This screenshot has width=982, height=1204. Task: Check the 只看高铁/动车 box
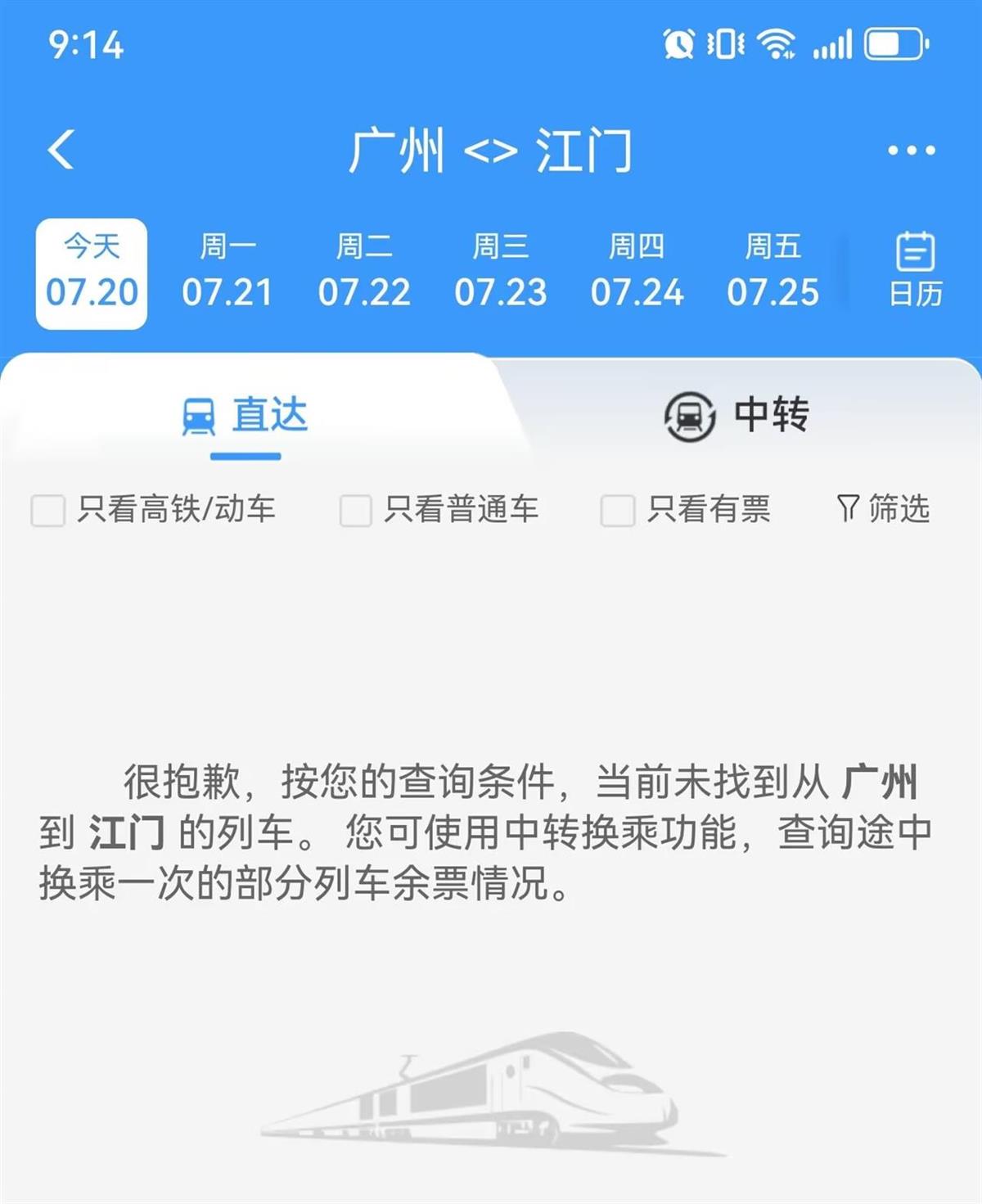pos(48,511)
